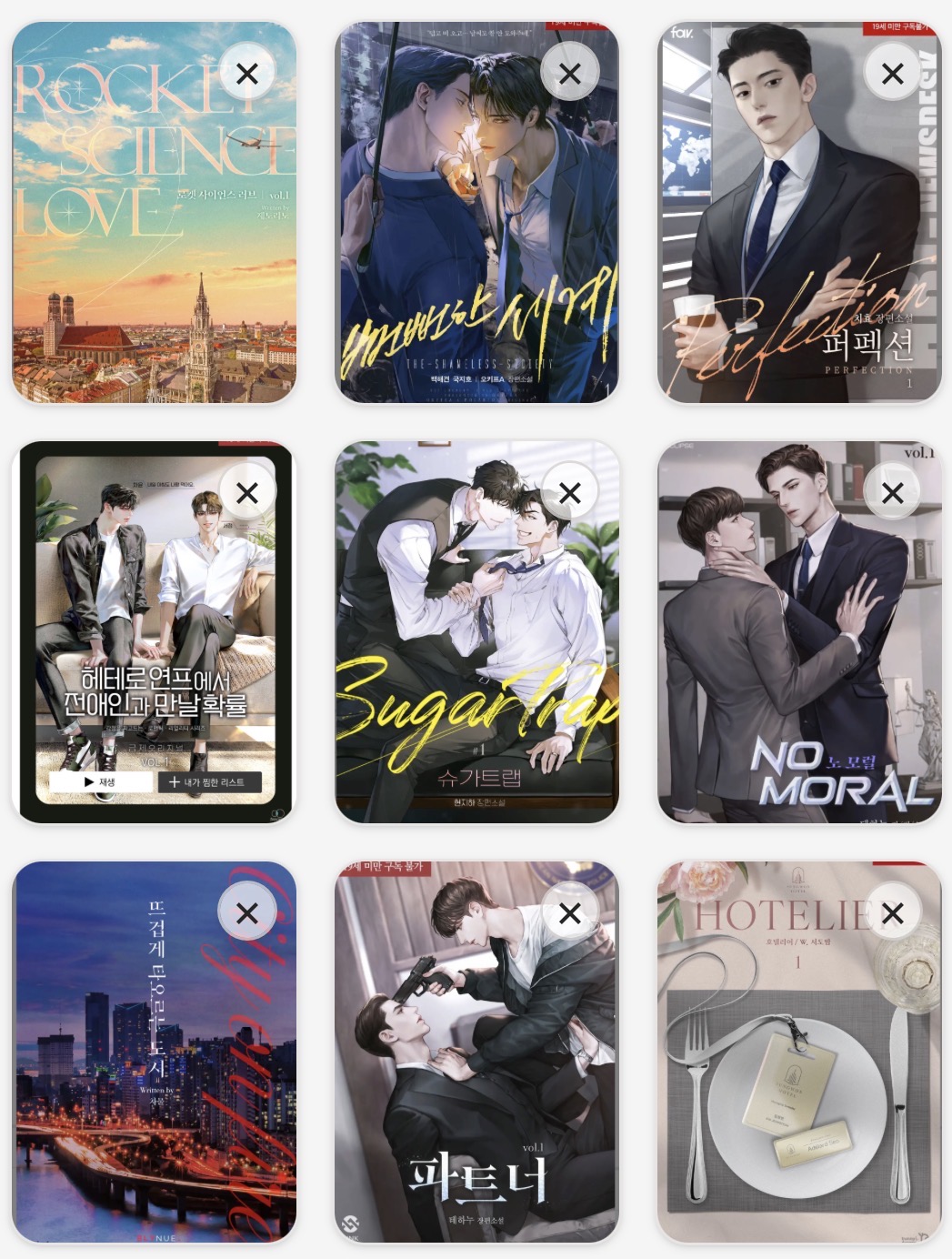
Task: Remove the 퍼펙션 Perfection cover
Action: tap(893, 74)
